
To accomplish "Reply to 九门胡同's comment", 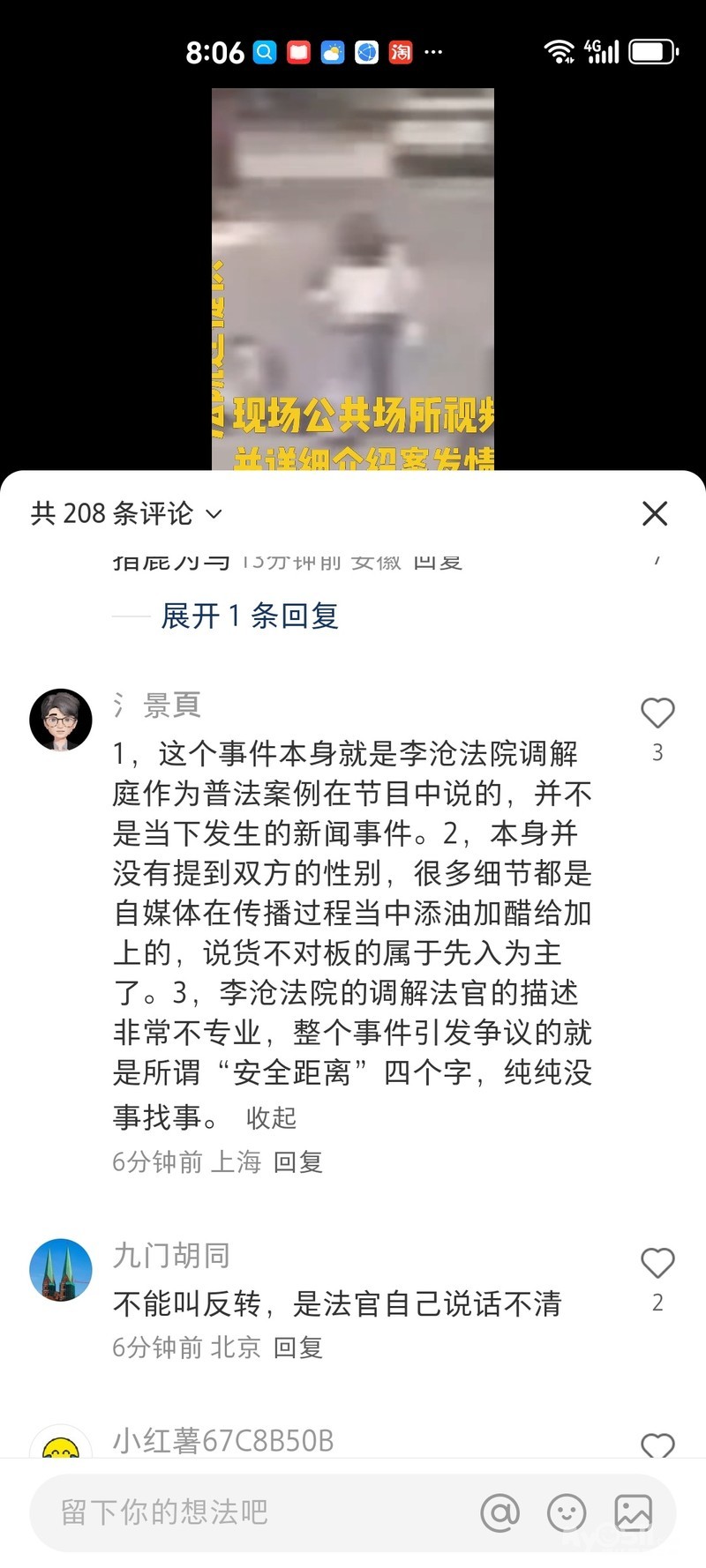I will click(x=298, y=1348).
